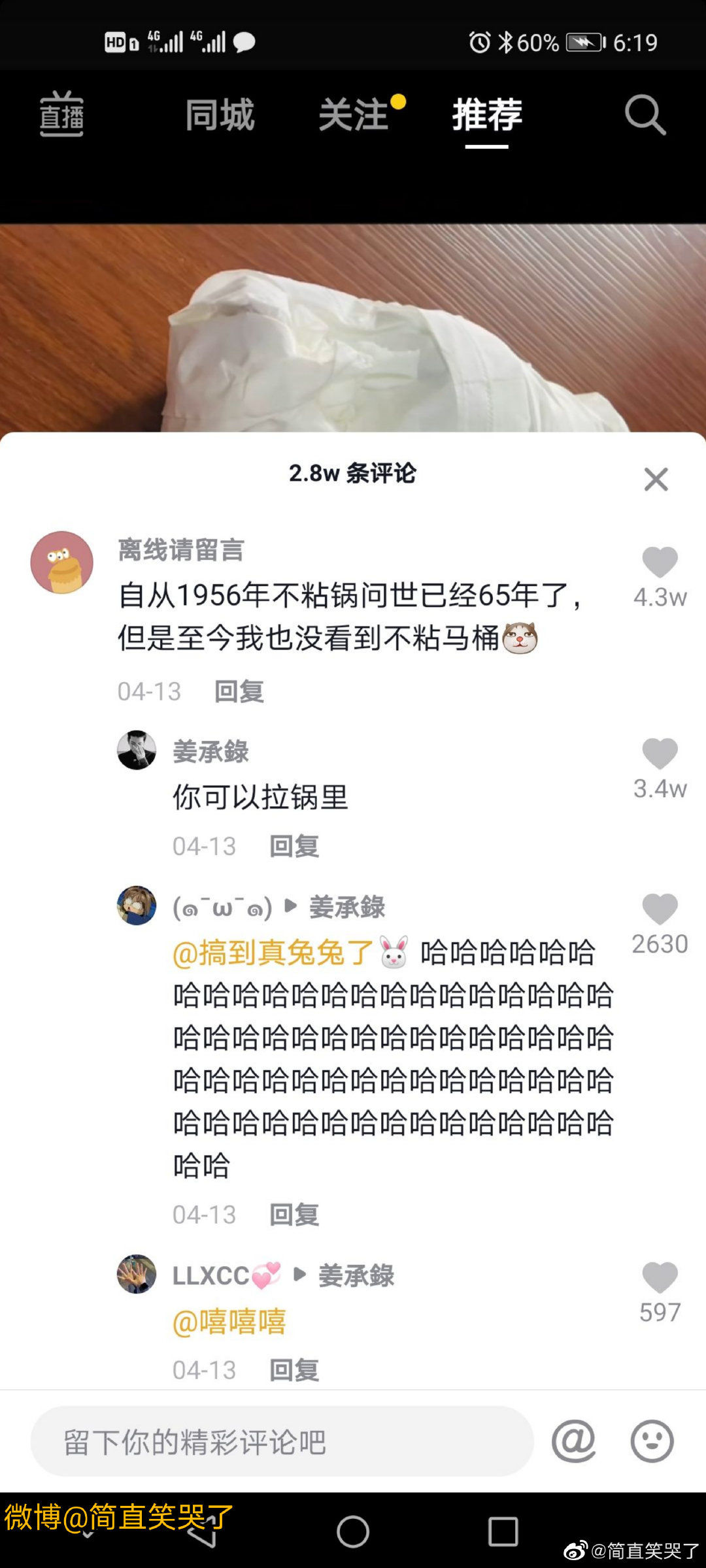Viewport: 706px width, 1568px height.
Task: Like the comment by 离线请留言
Action: 660,562
